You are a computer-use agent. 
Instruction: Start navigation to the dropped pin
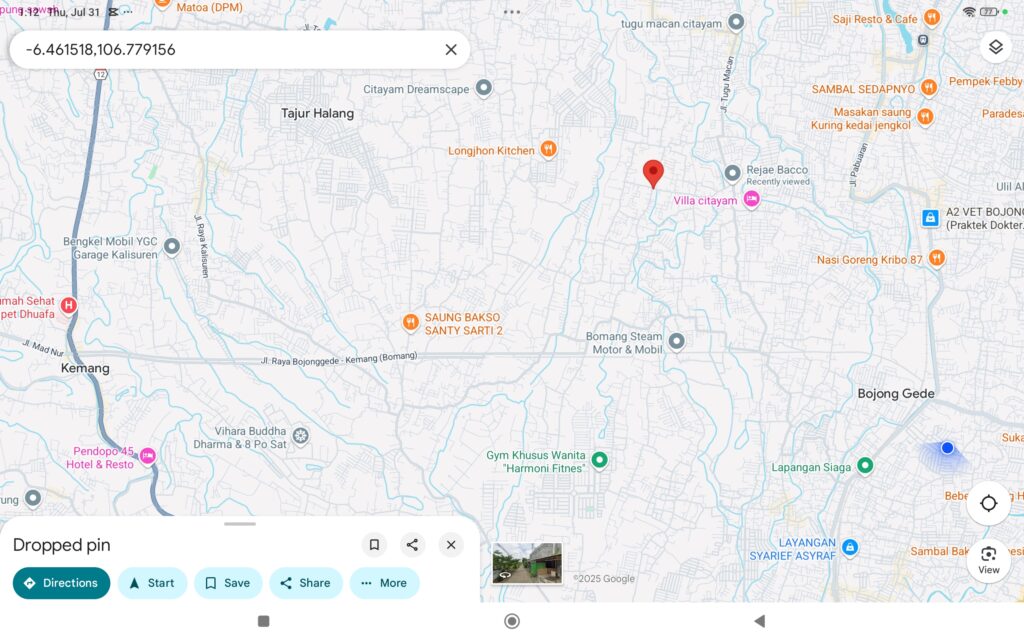coord(152,583)
